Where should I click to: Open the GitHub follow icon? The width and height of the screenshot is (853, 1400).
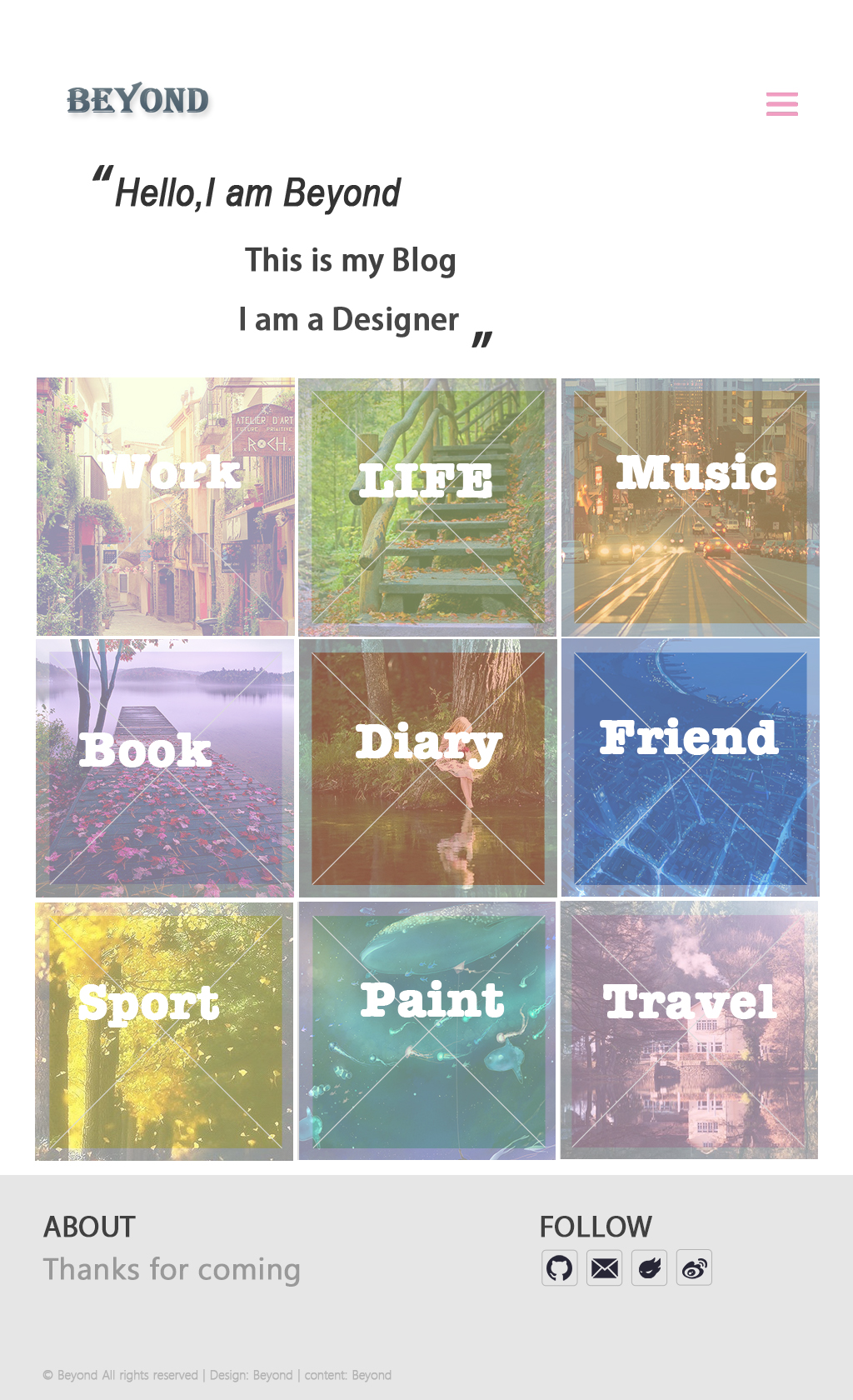coord(560,1268)
